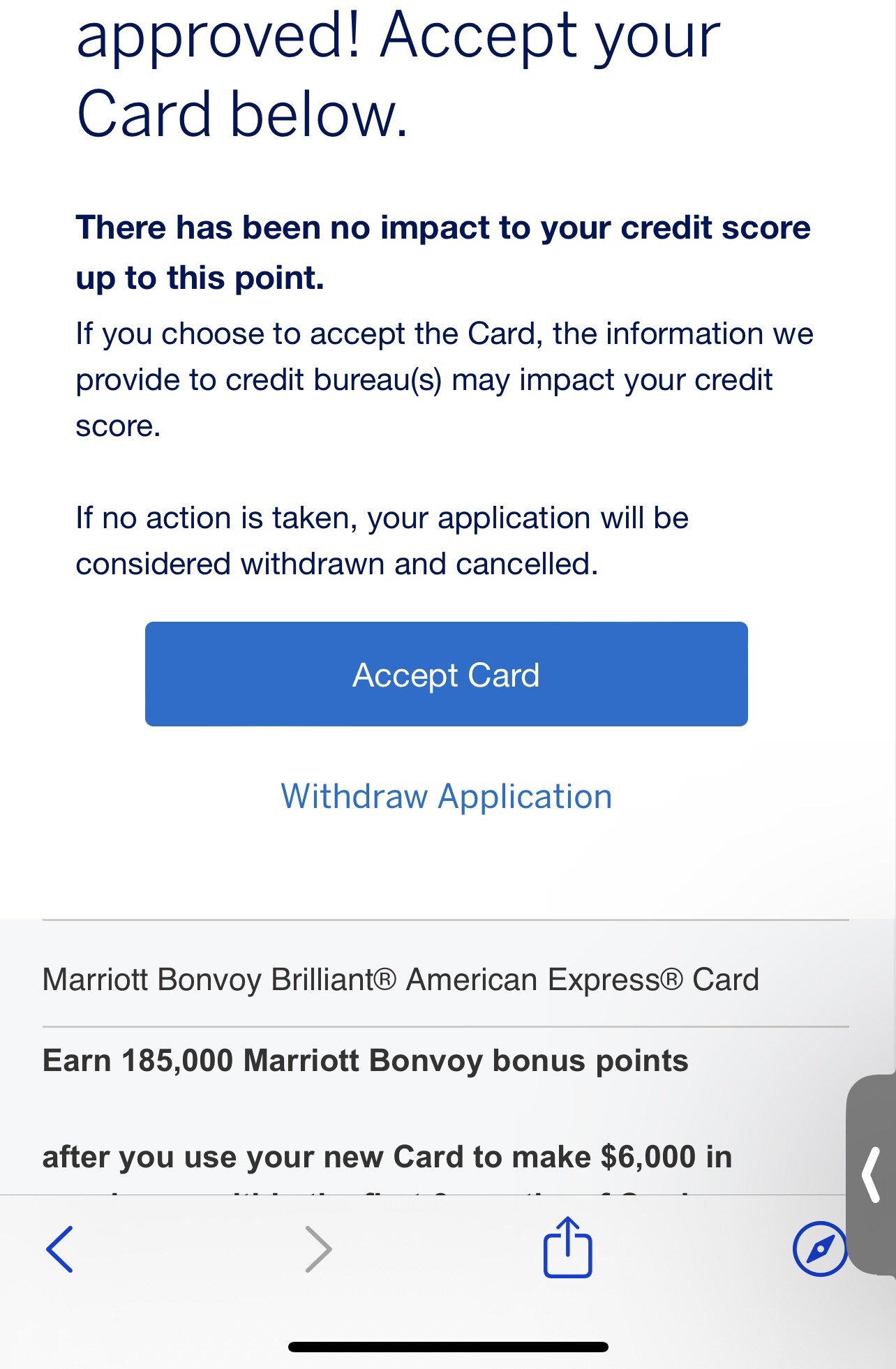This screenshot has width=896, height=1369.
Task: Expand the gray side panel handle
Action: tap(872, 1175)
